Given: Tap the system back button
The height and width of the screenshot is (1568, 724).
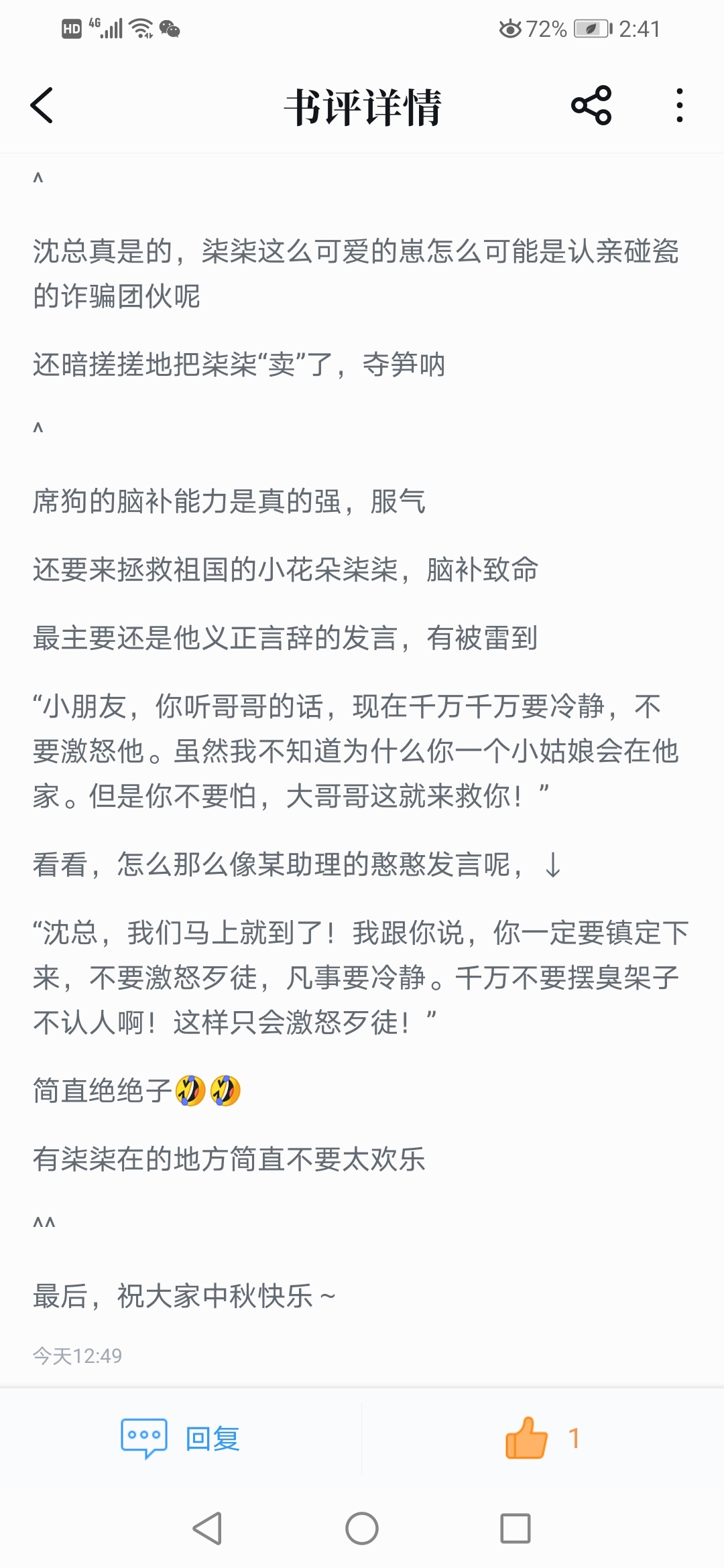Looking at the screenshot, I should pos(207,1528).
